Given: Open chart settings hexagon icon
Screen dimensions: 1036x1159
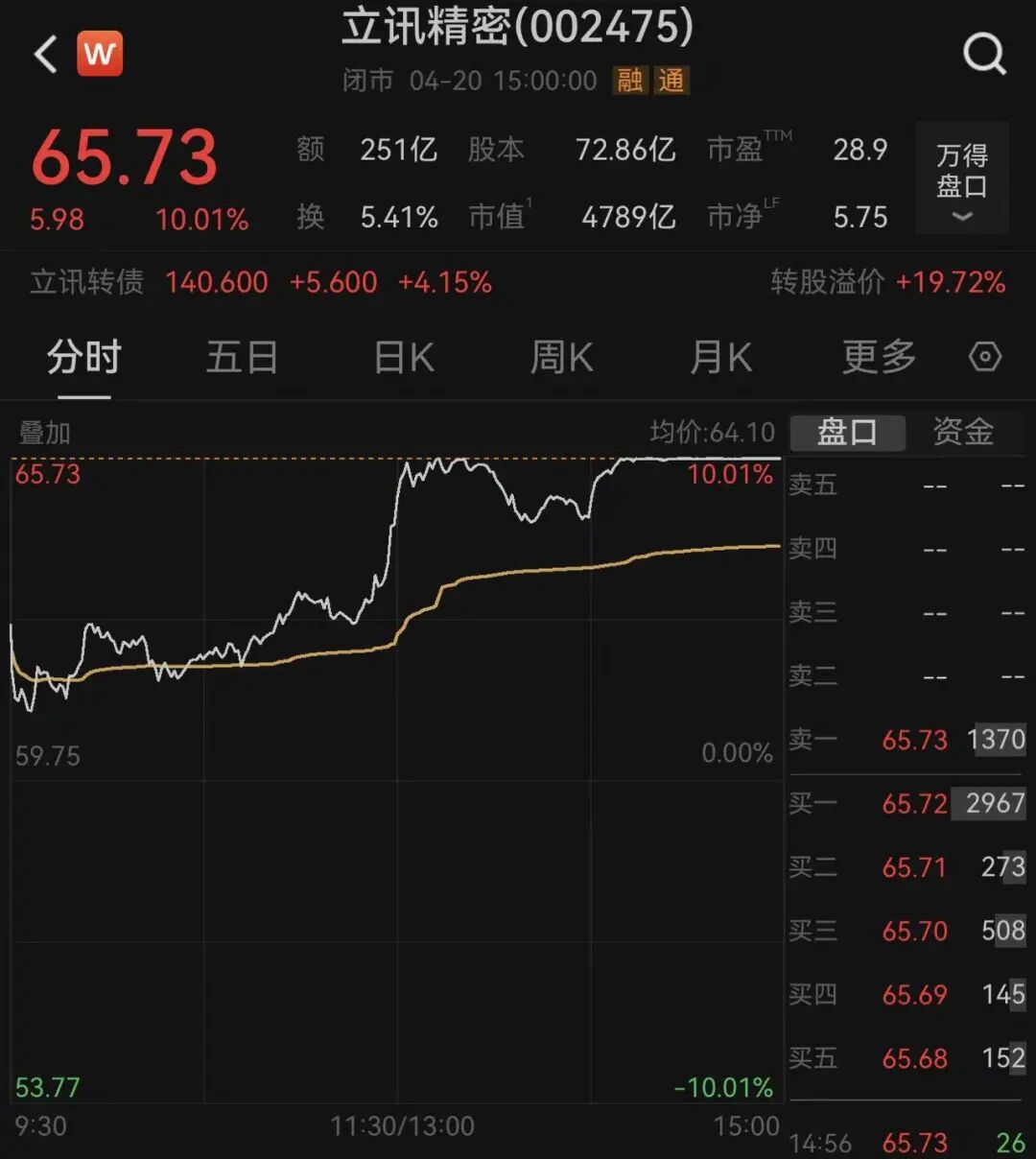Looking at the screenshot, I should [985, 358].
